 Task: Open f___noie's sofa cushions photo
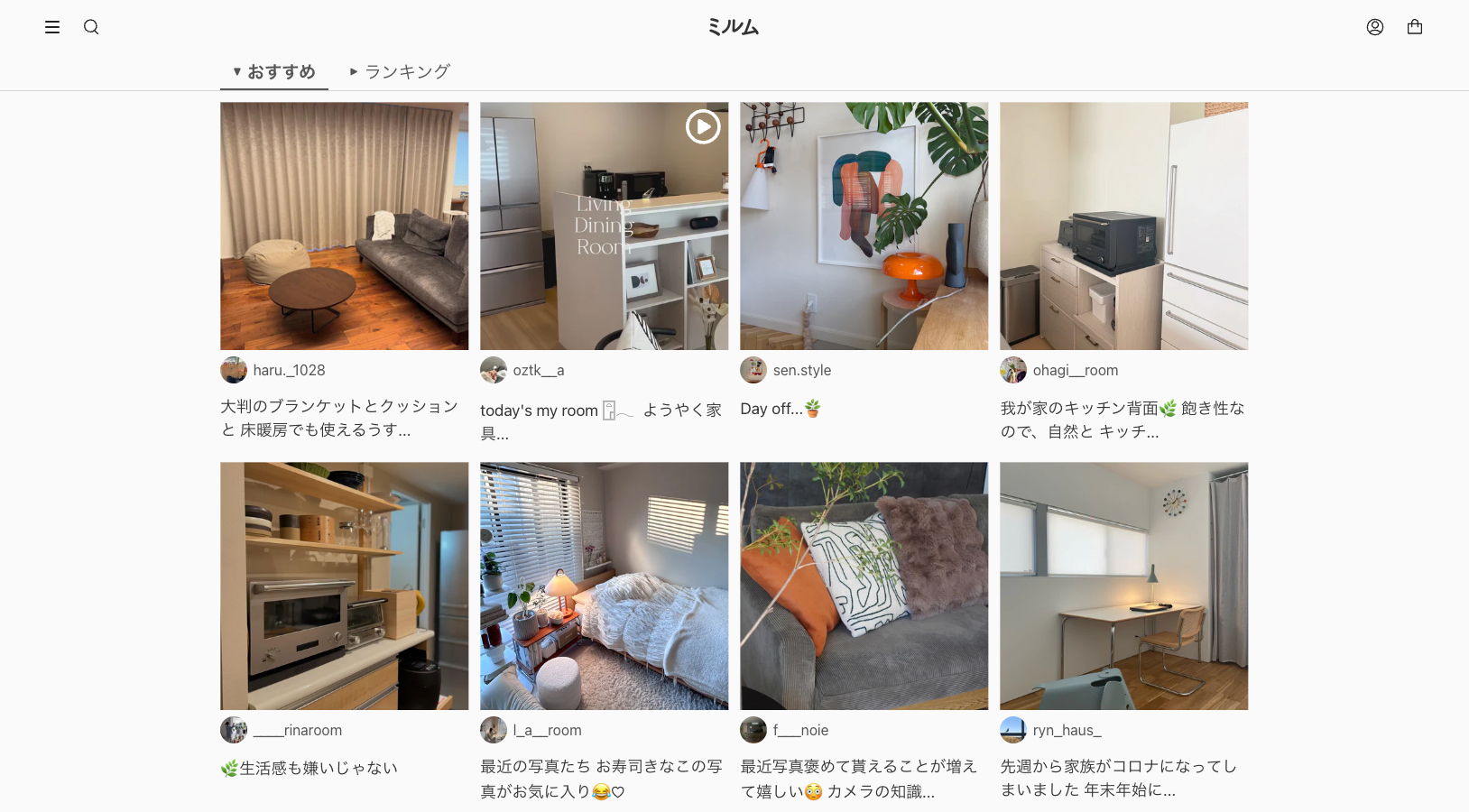864,586
